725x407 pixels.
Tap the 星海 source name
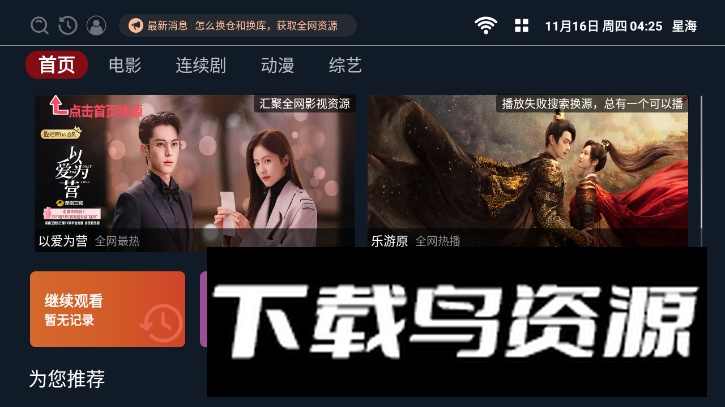tap(685, 26)
